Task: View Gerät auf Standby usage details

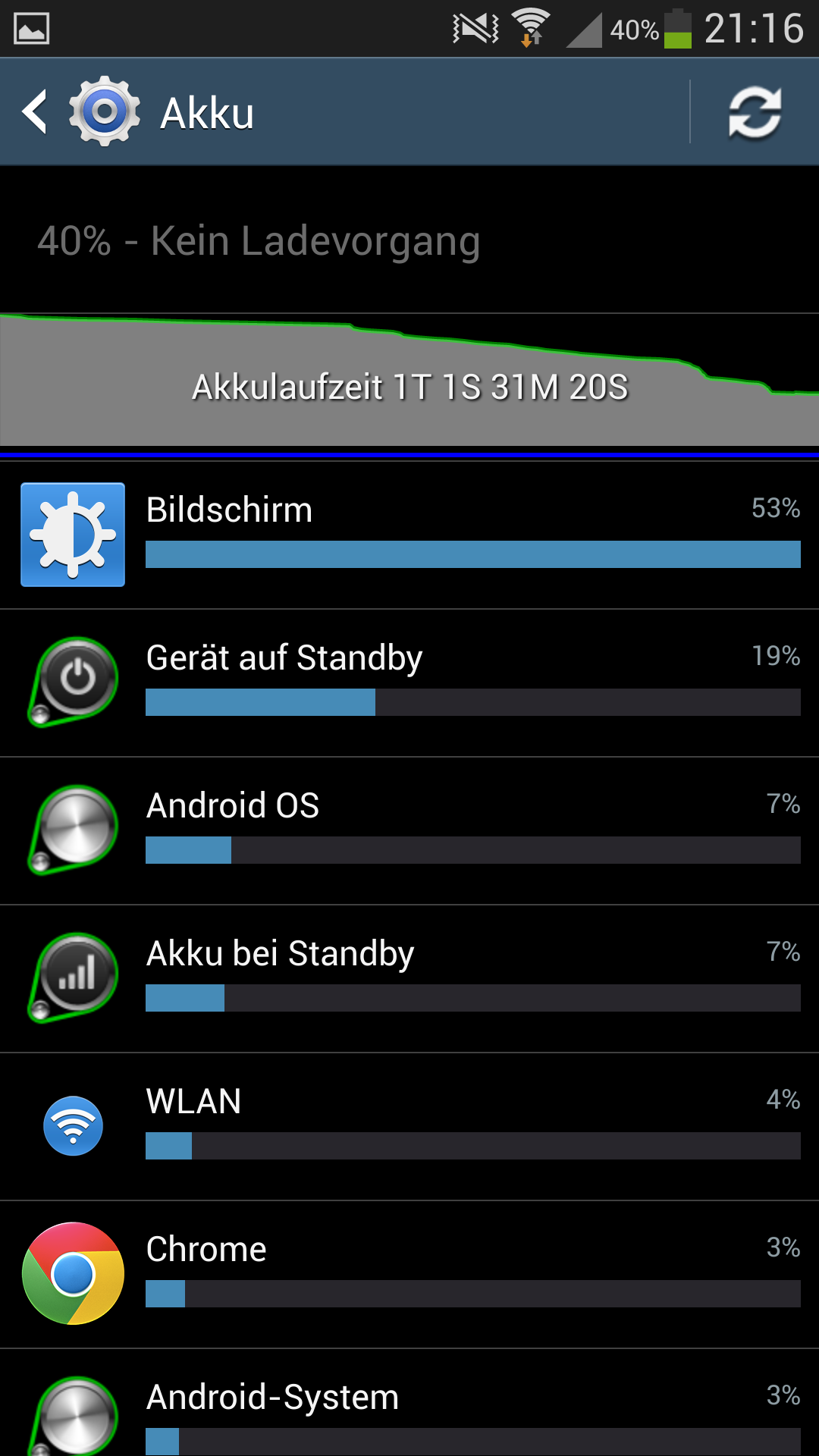Action: (409, 683)
